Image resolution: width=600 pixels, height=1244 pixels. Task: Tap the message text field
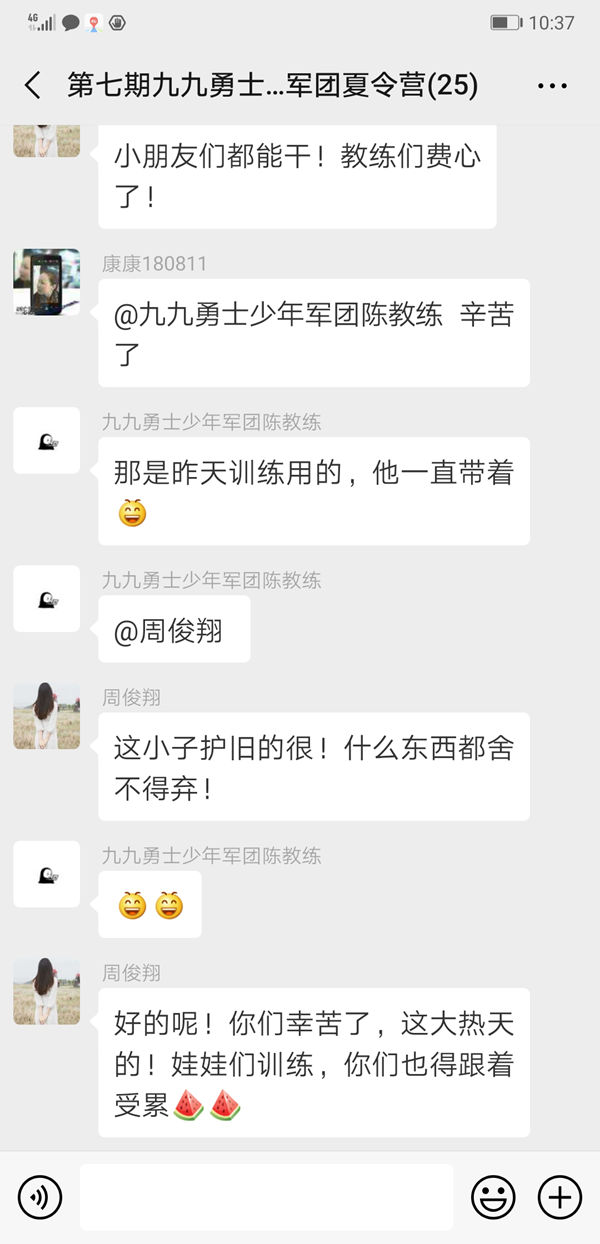pyautogui.click(x=266, y=1197)
